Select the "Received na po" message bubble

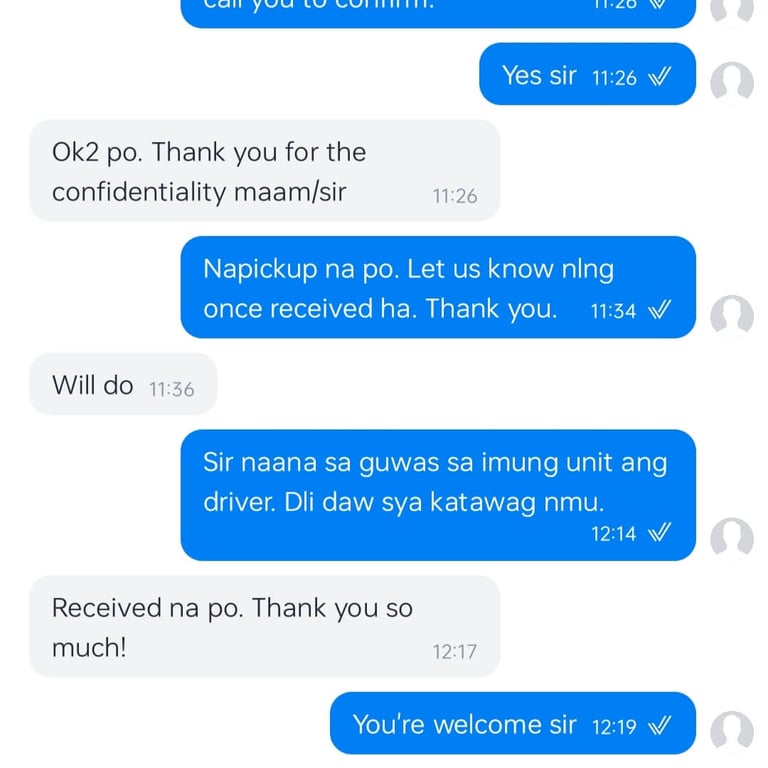[x=264, y=627]
